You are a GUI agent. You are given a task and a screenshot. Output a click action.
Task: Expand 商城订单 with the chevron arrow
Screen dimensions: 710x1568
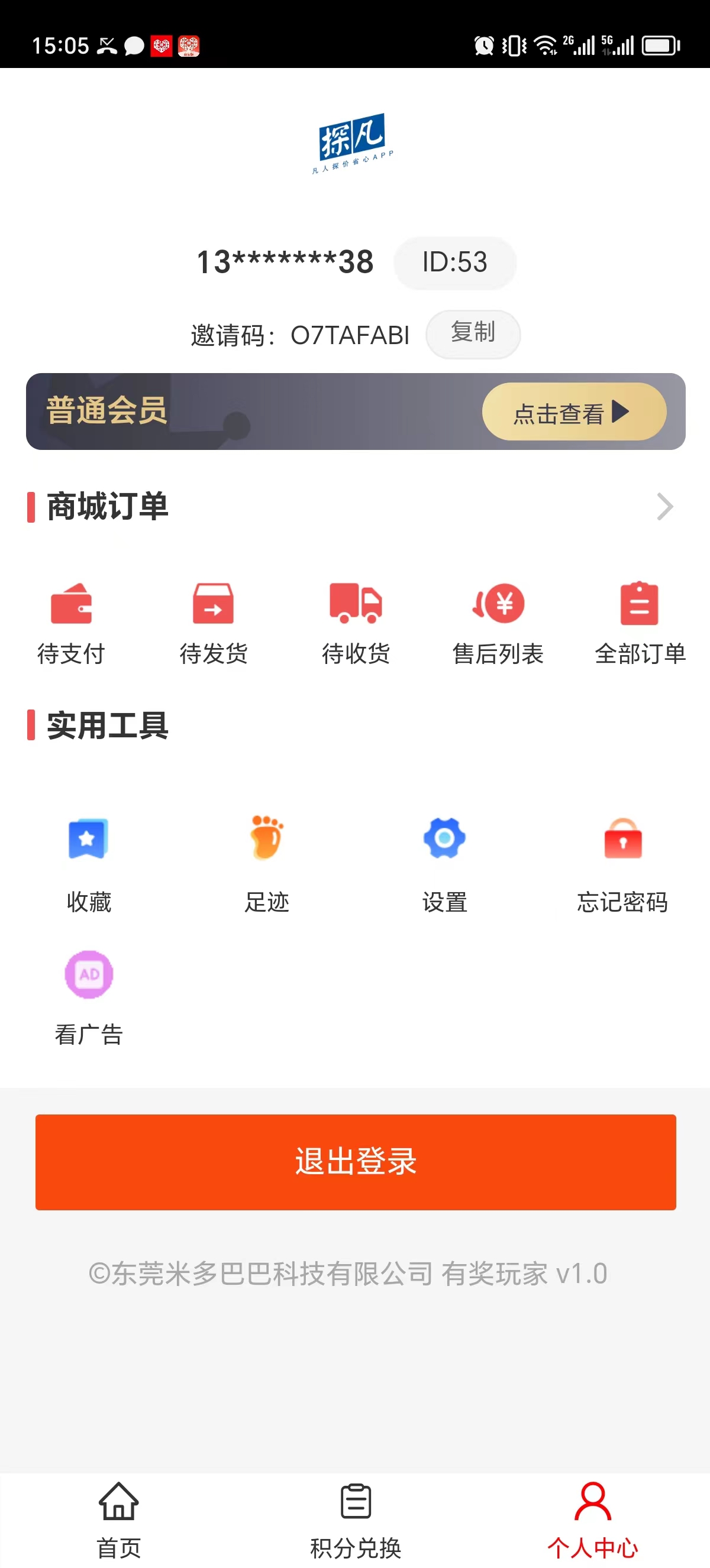pyautogui.click(x=664, y=507)
